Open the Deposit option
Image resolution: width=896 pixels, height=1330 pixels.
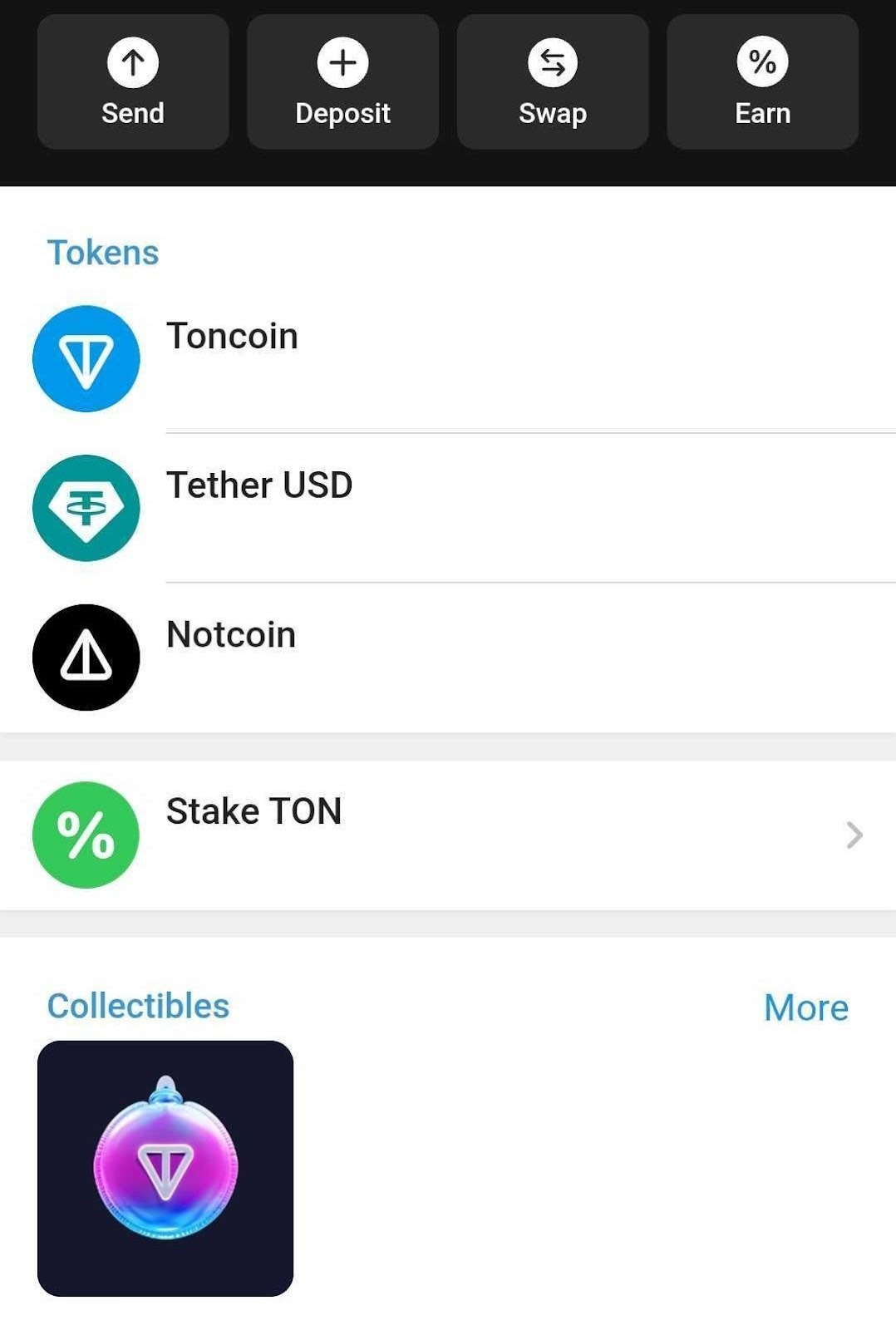pos(342,82)
